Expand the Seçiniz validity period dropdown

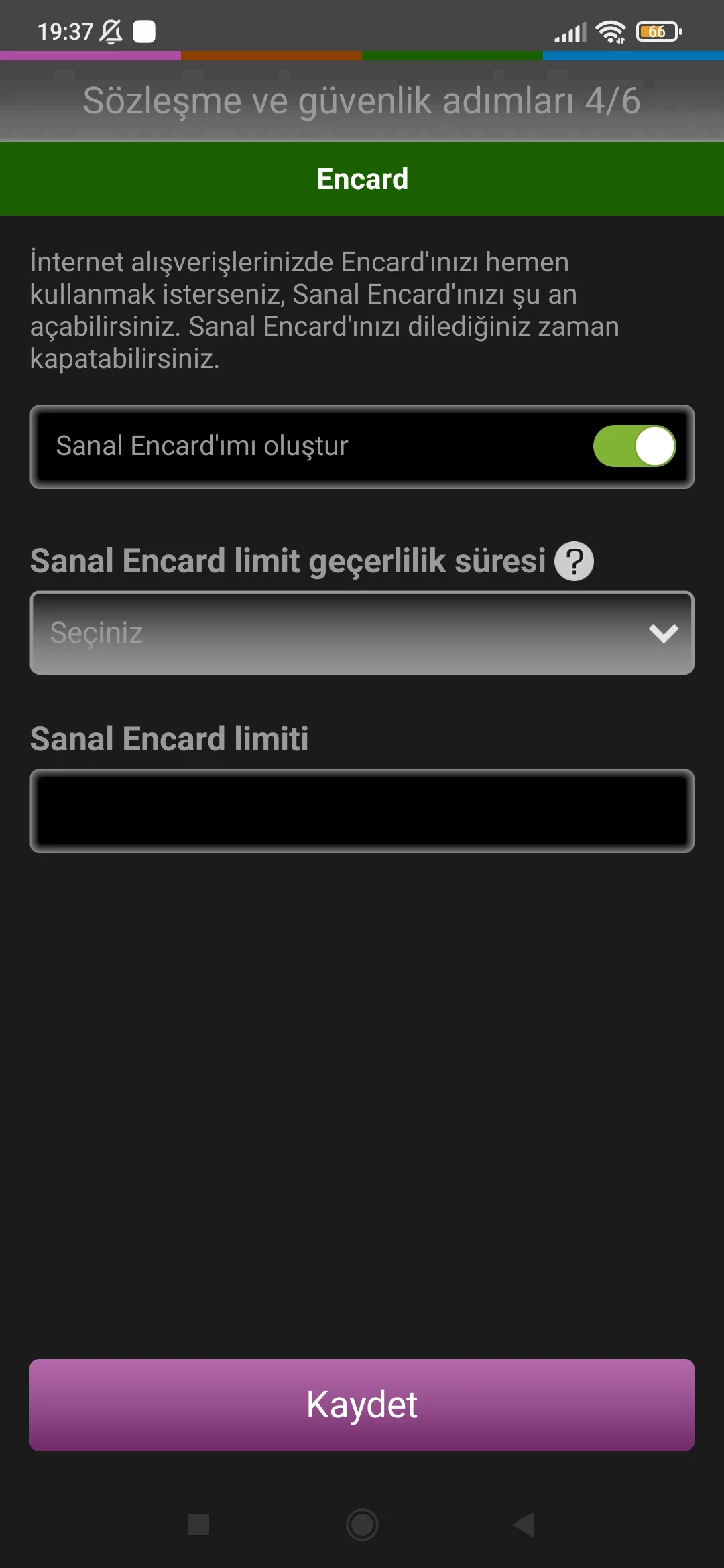click(x=362, y=633)
